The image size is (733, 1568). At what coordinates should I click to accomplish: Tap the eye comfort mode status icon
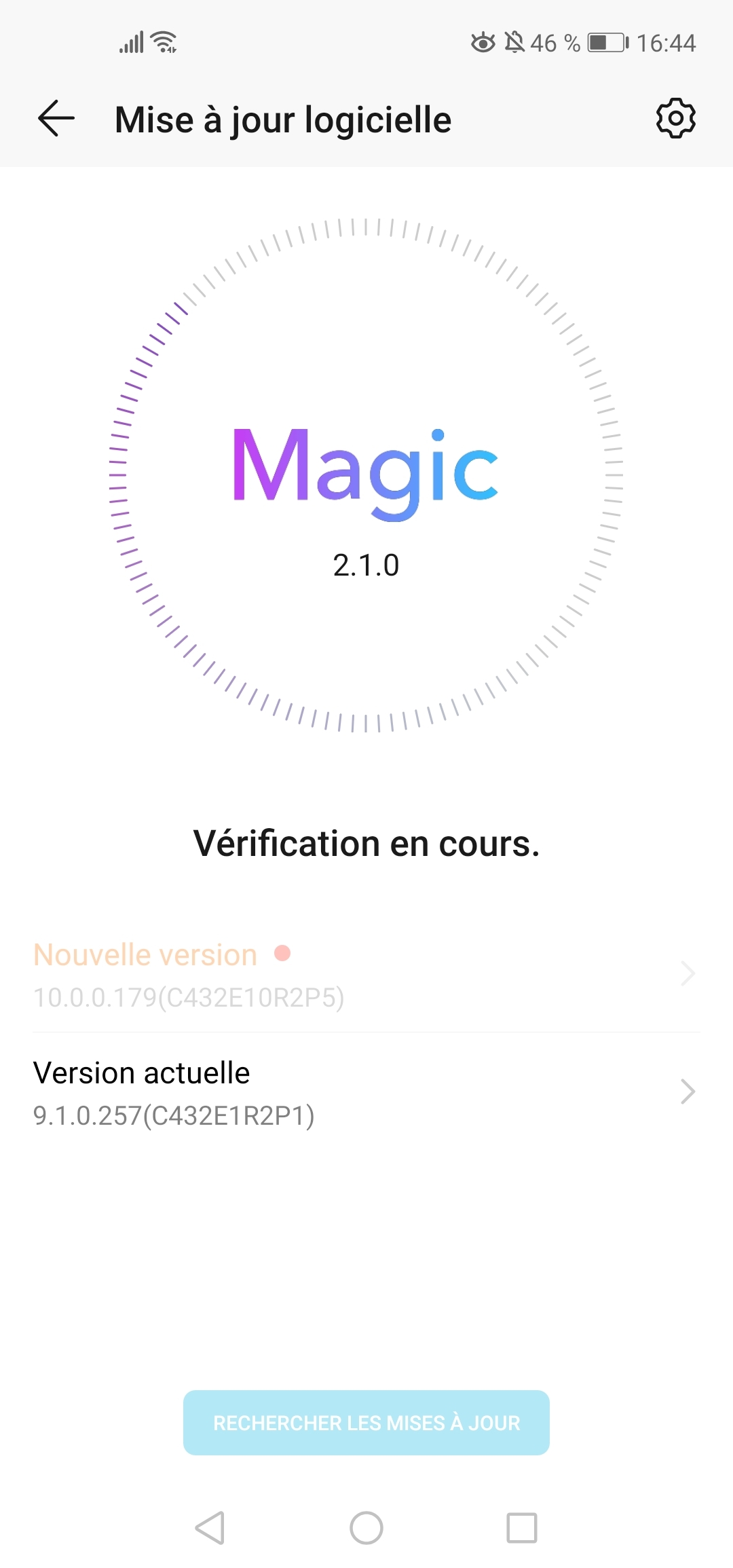click(x=483, y=42)
